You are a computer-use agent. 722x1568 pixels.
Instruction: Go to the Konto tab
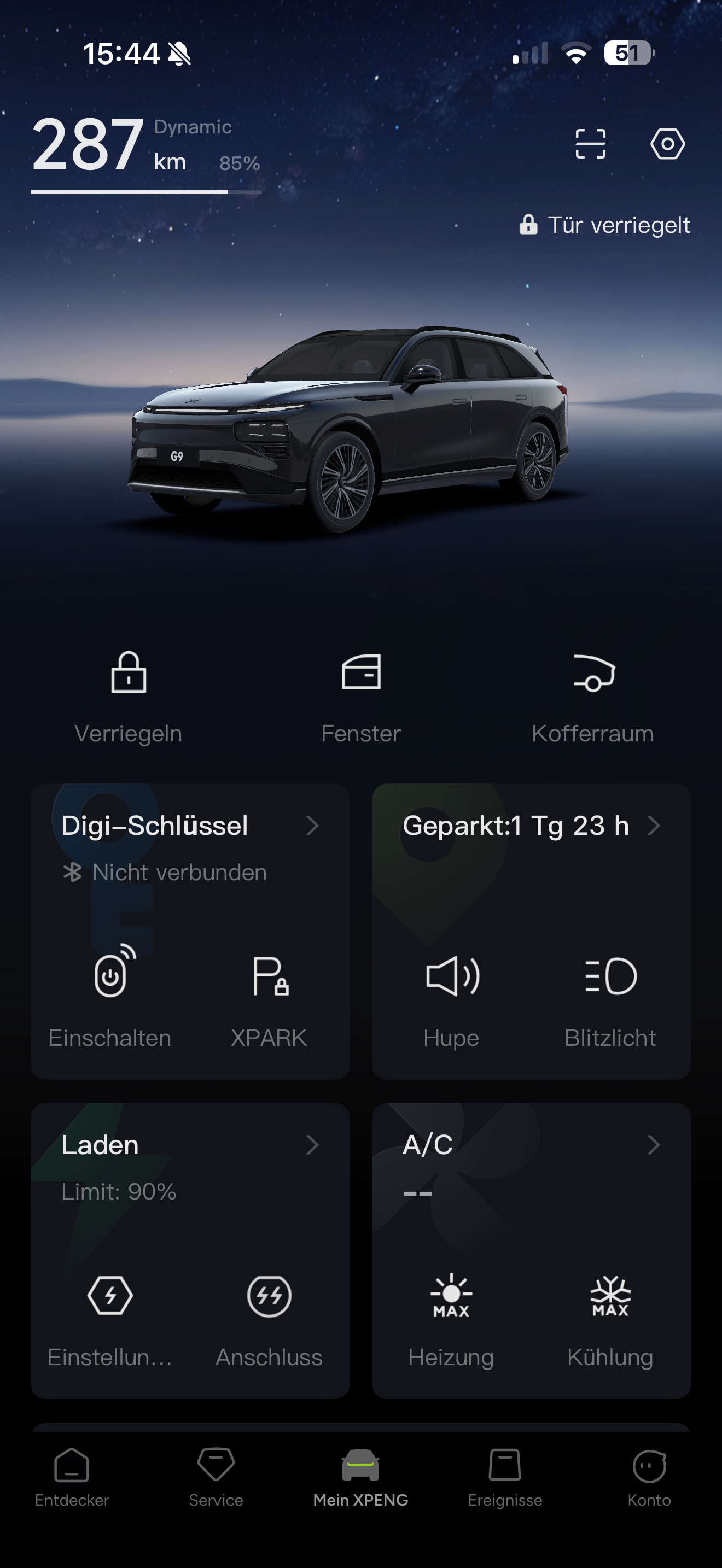(x=649, y=1477)
